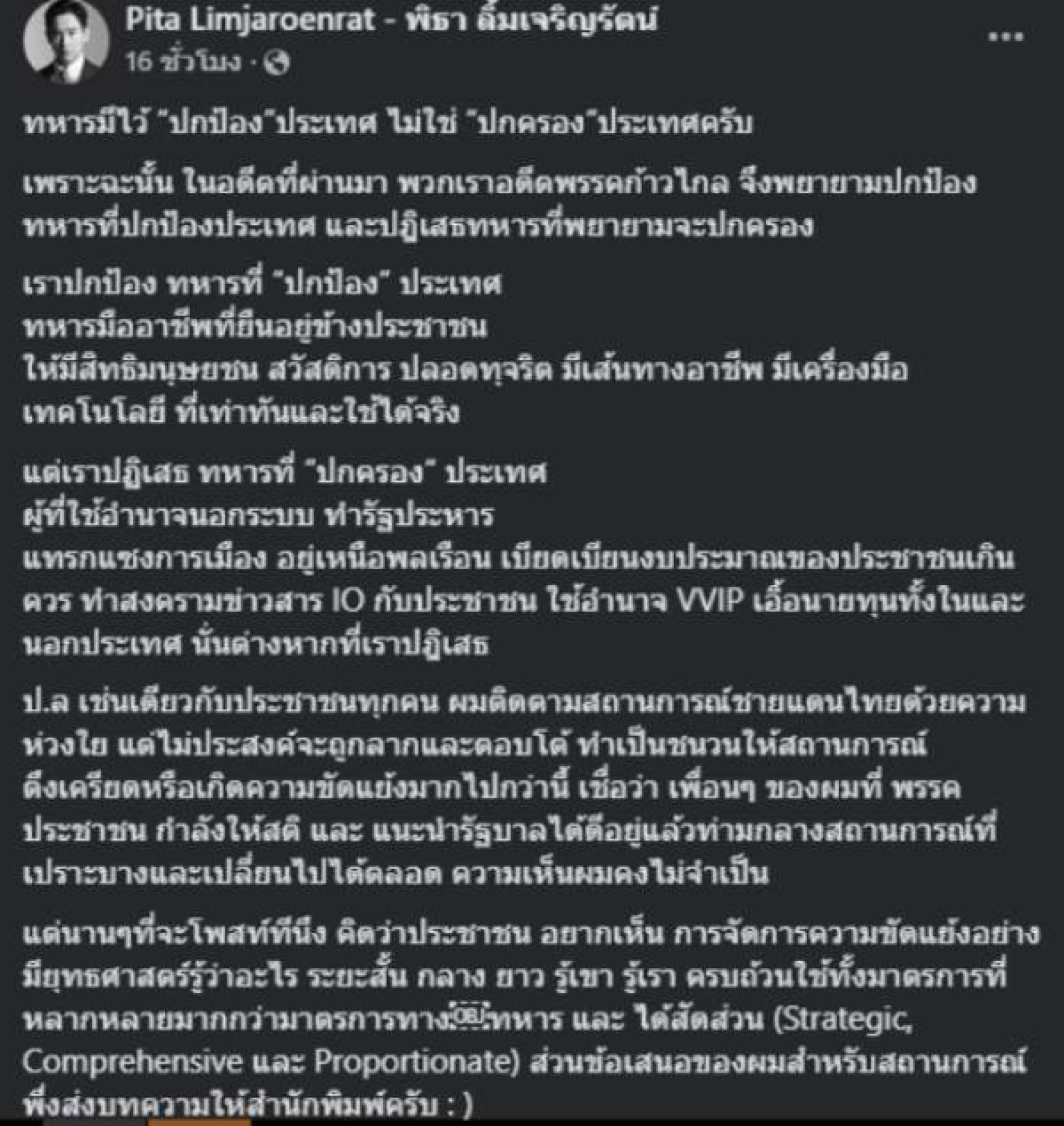Open Pita Limjaroenrat's profile picture

65,43
